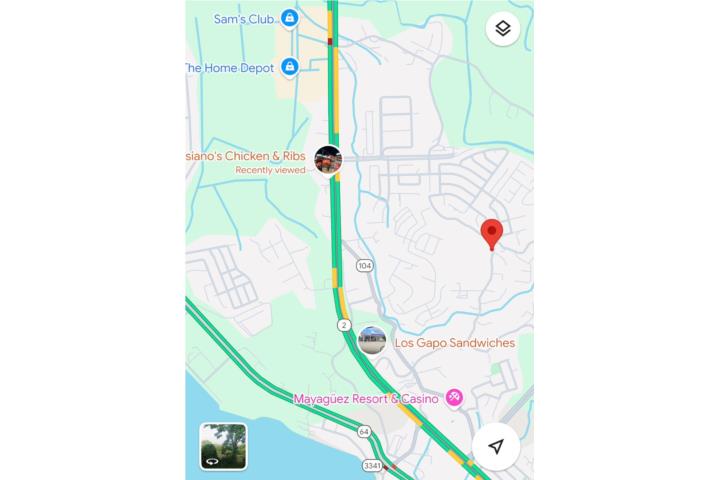View Los Gapo Sandwiches place marker
Image resolution: width=720 pixels, height=480 pixels.
click(x=372, y=340)
